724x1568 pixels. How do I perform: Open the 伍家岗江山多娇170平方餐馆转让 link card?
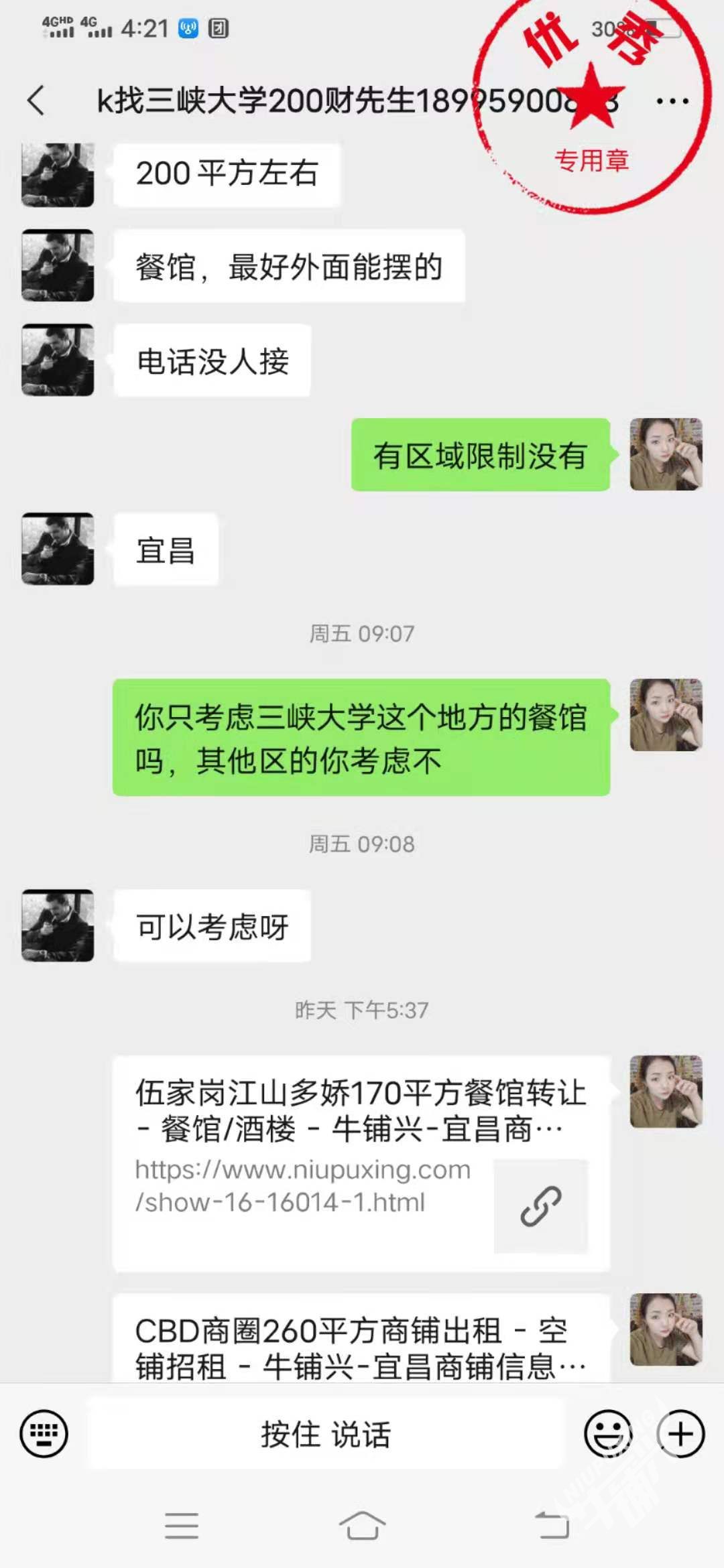[x=361, y=1163]
